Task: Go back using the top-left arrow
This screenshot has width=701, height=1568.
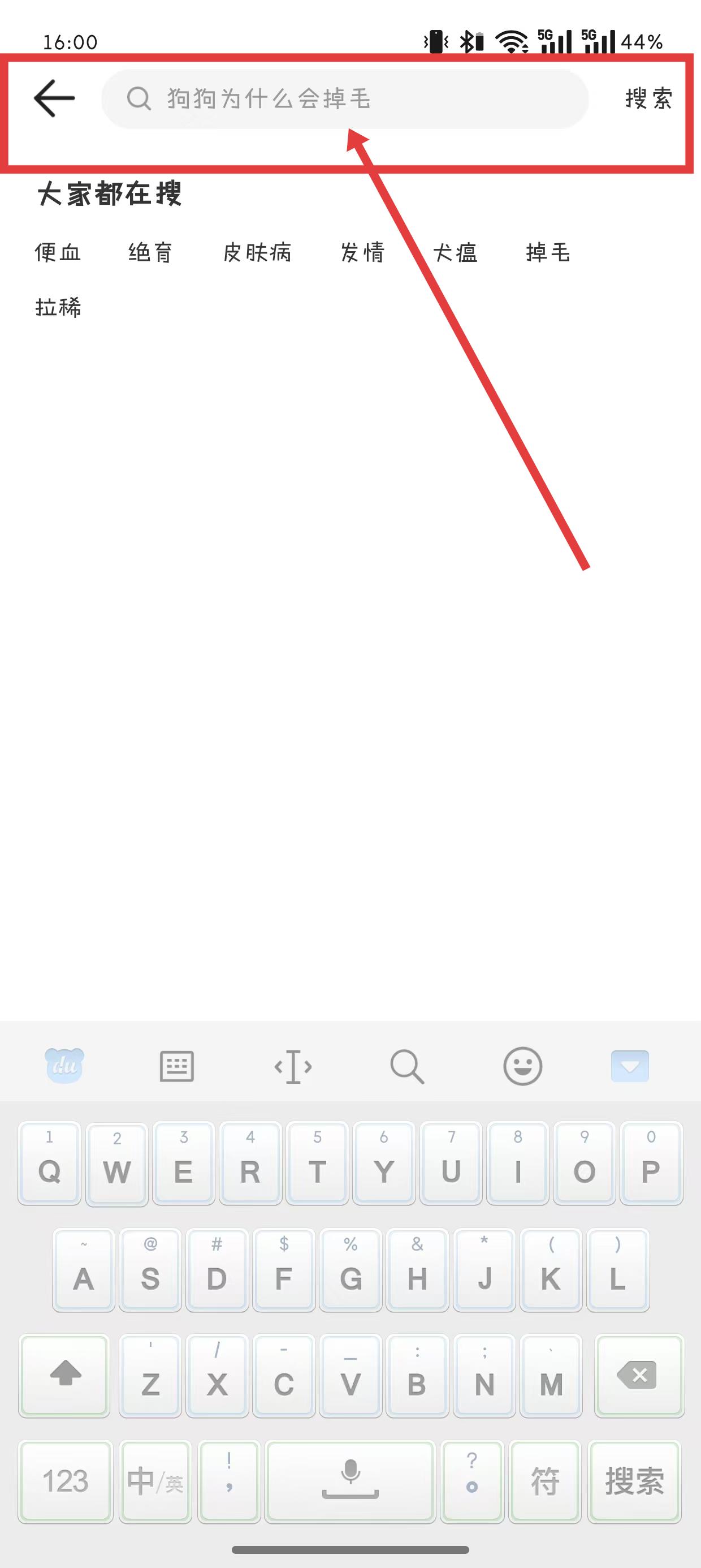Action: (x=54, y=98)
